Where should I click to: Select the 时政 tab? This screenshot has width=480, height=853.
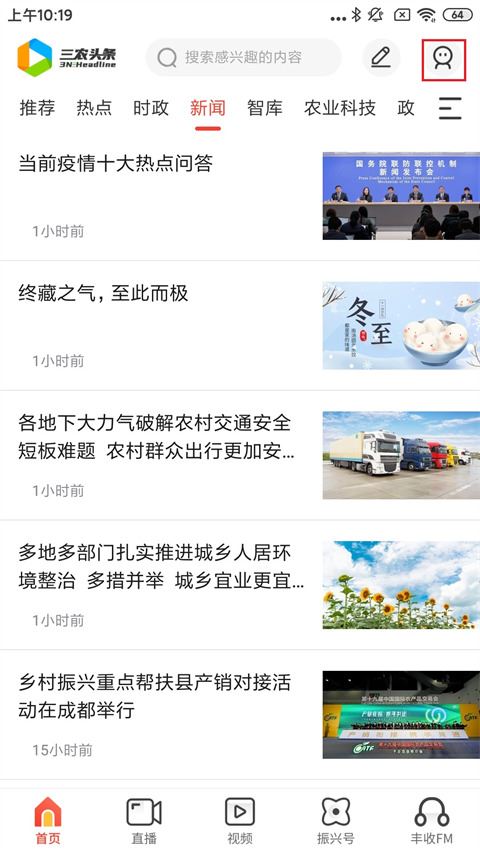[151, 108]
